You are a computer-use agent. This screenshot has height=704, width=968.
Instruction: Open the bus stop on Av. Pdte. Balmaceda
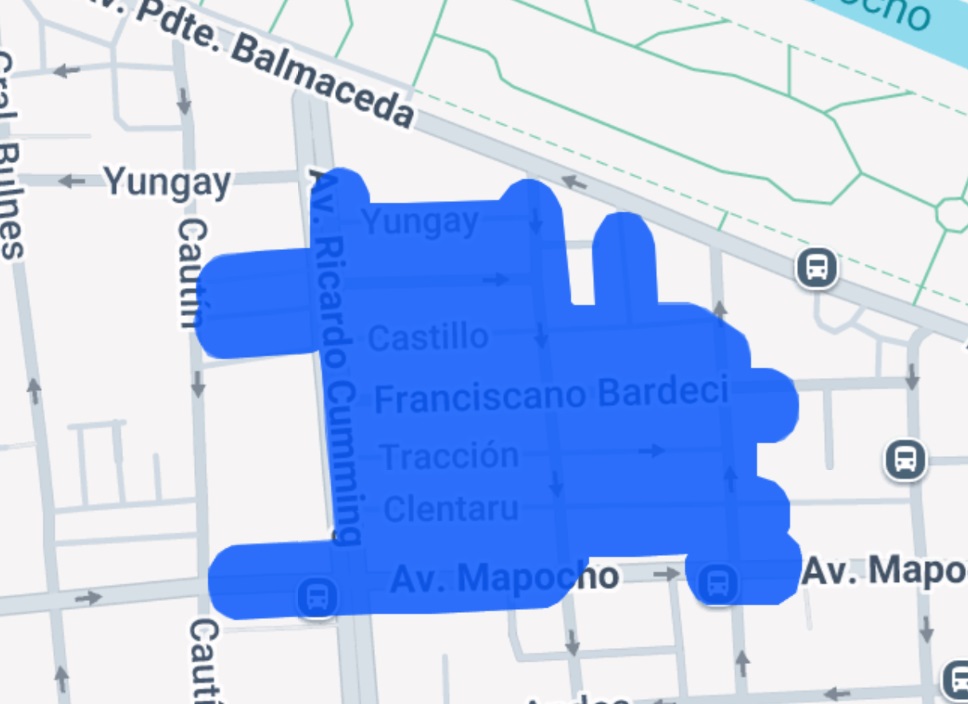[x=816, y=268]
